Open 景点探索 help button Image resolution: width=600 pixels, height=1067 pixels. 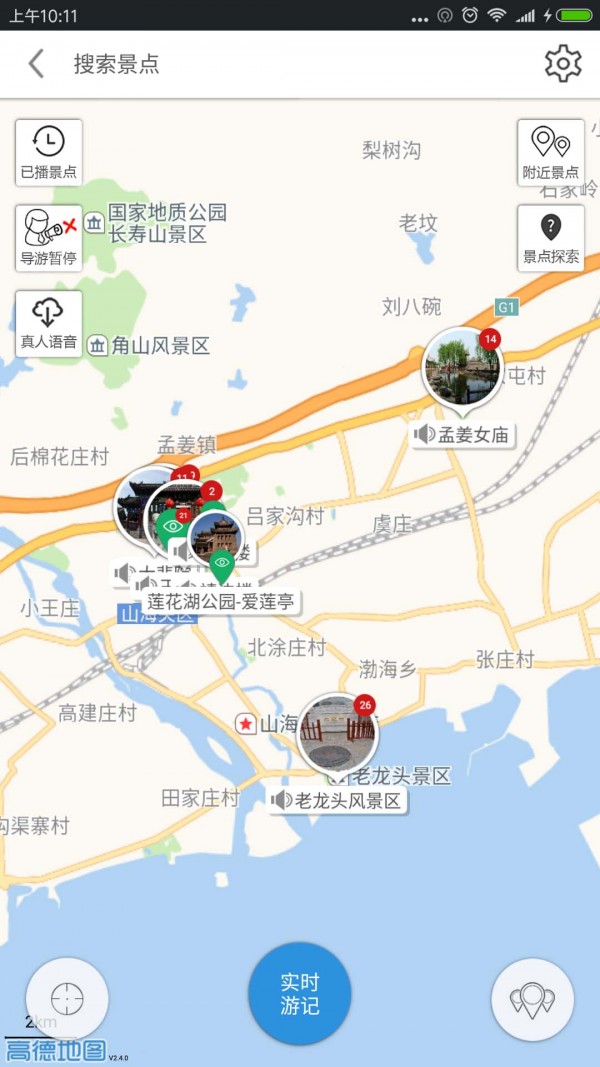point(551,239)
